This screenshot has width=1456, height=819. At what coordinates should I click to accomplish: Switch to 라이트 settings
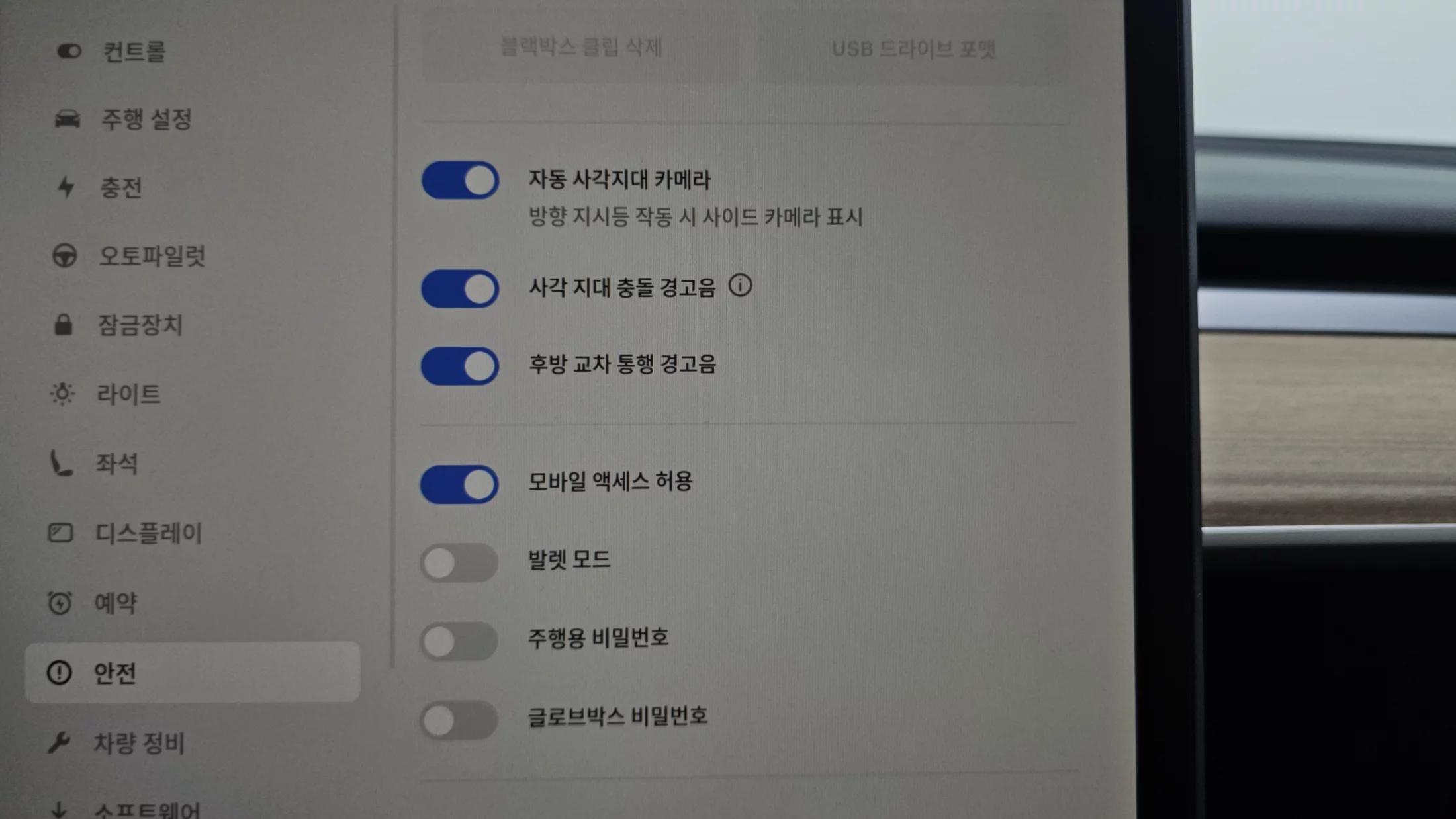click(x=128, y=394)
